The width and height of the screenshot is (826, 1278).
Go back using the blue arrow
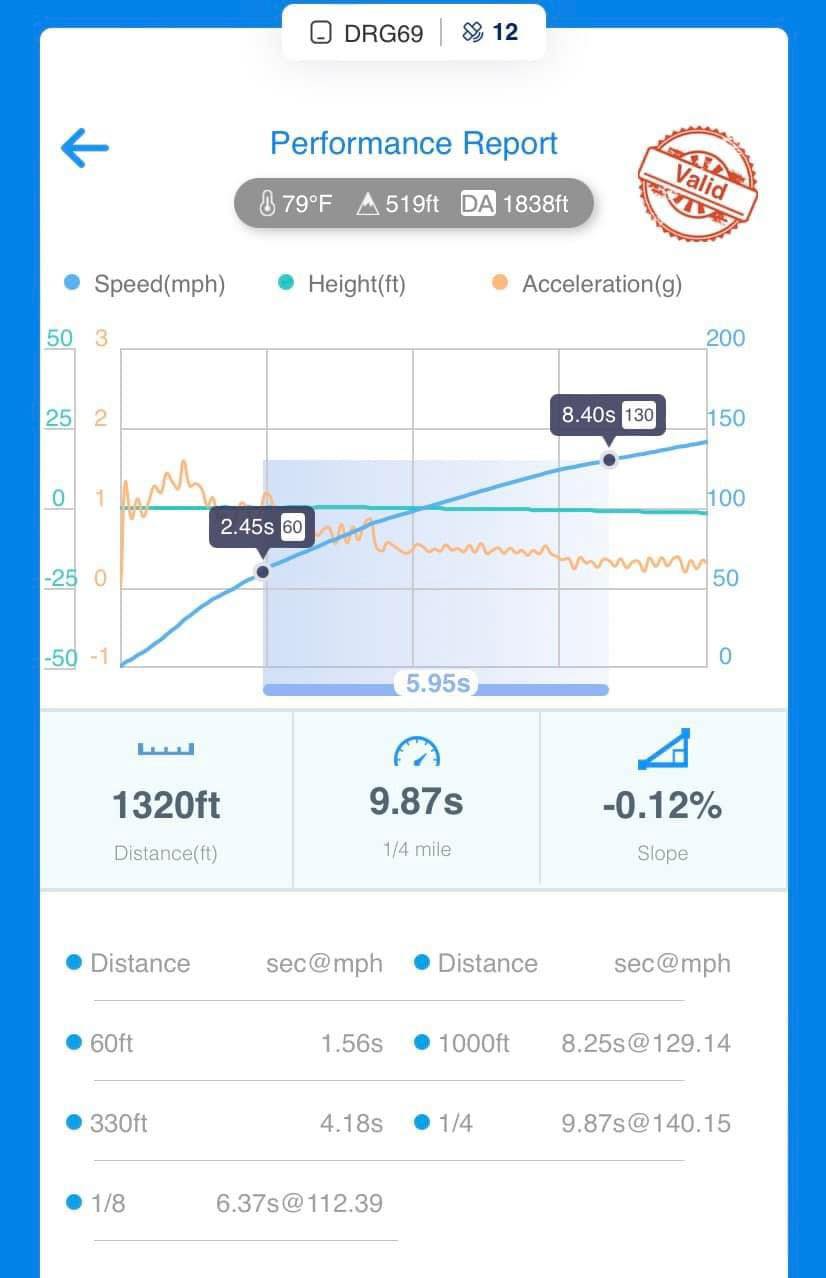pyautogui.click(x=85, y=148)
